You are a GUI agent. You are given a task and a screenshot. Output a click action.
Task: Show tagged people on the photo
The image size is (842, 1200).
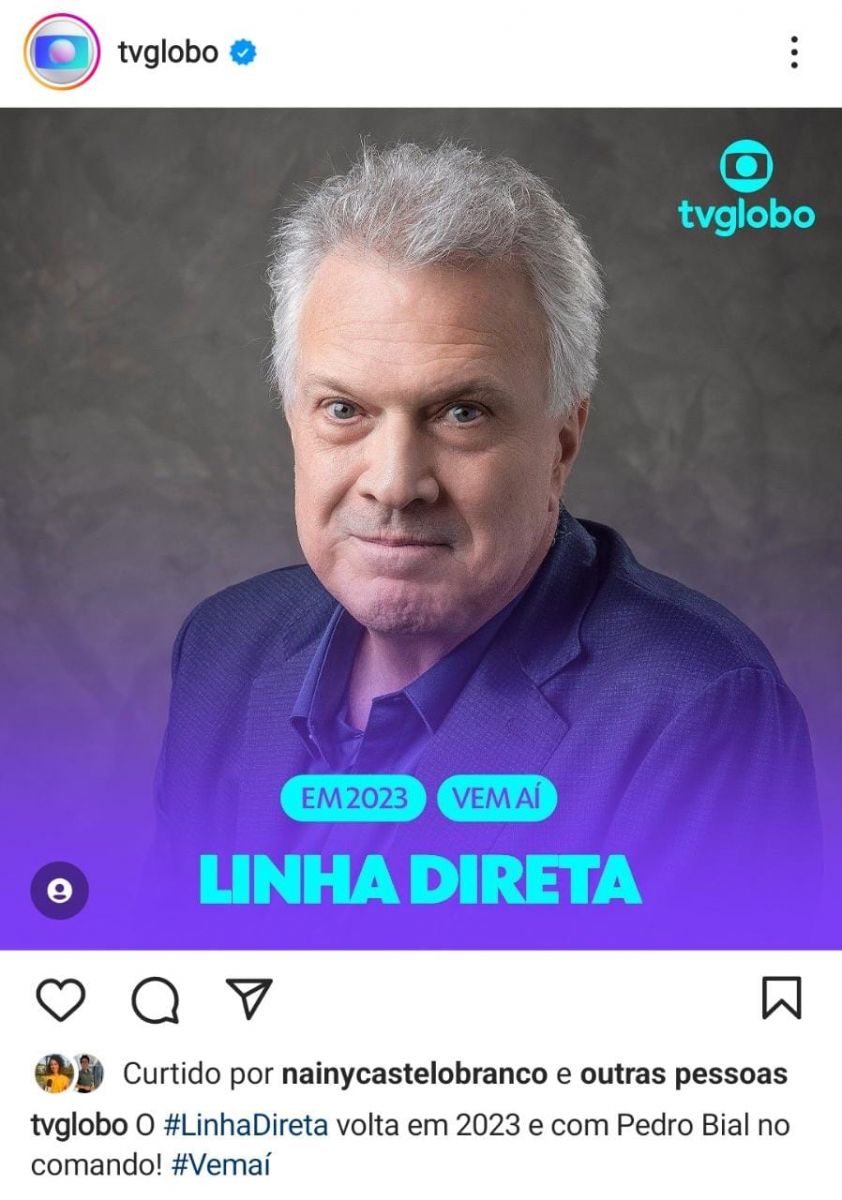59,889
